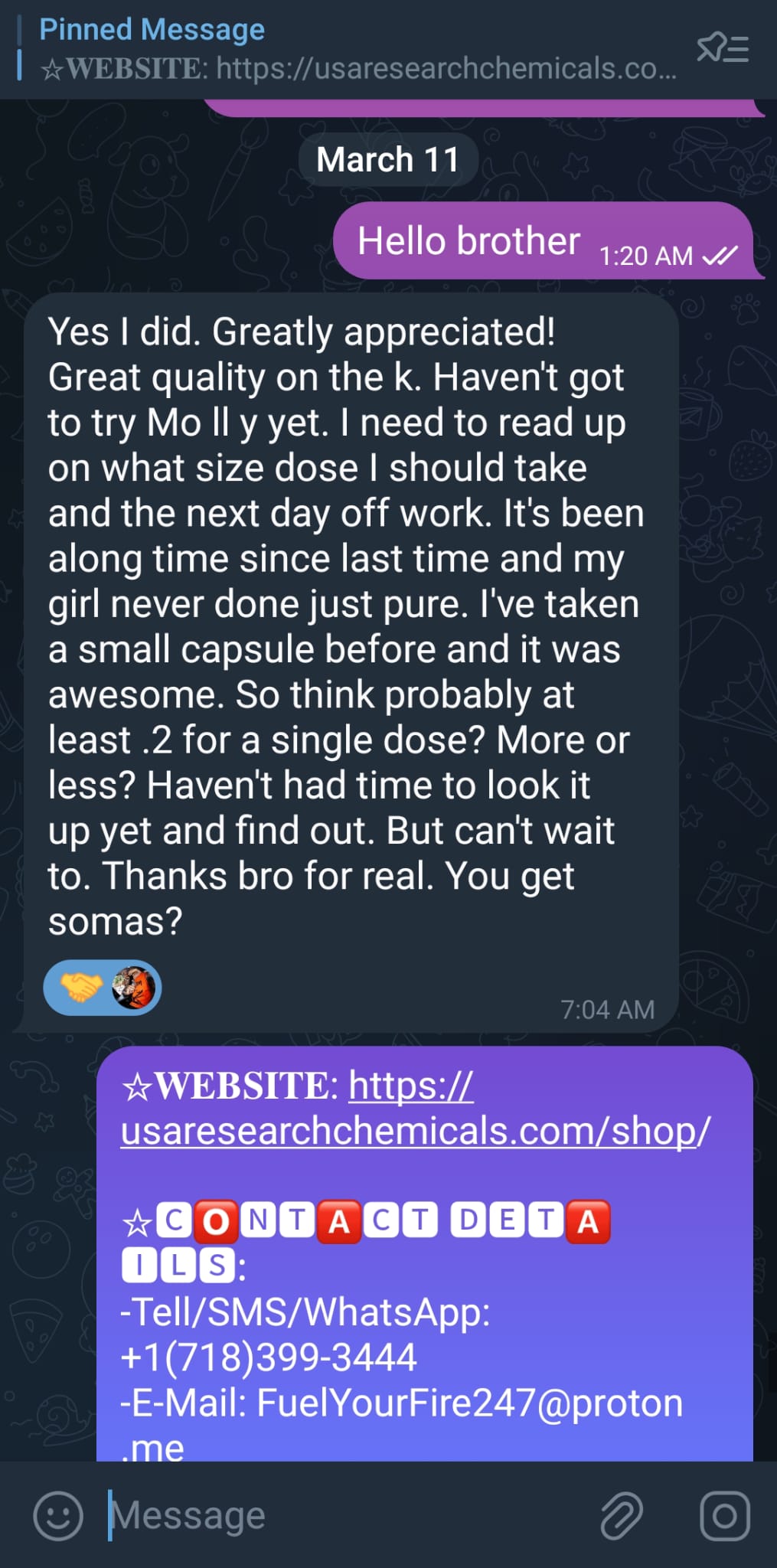This screenshot has height=1568, width=777.
Task: Open the usaresearchchemicals.com/shop link
Action: pyautogui.click(x=415, y=1131)
